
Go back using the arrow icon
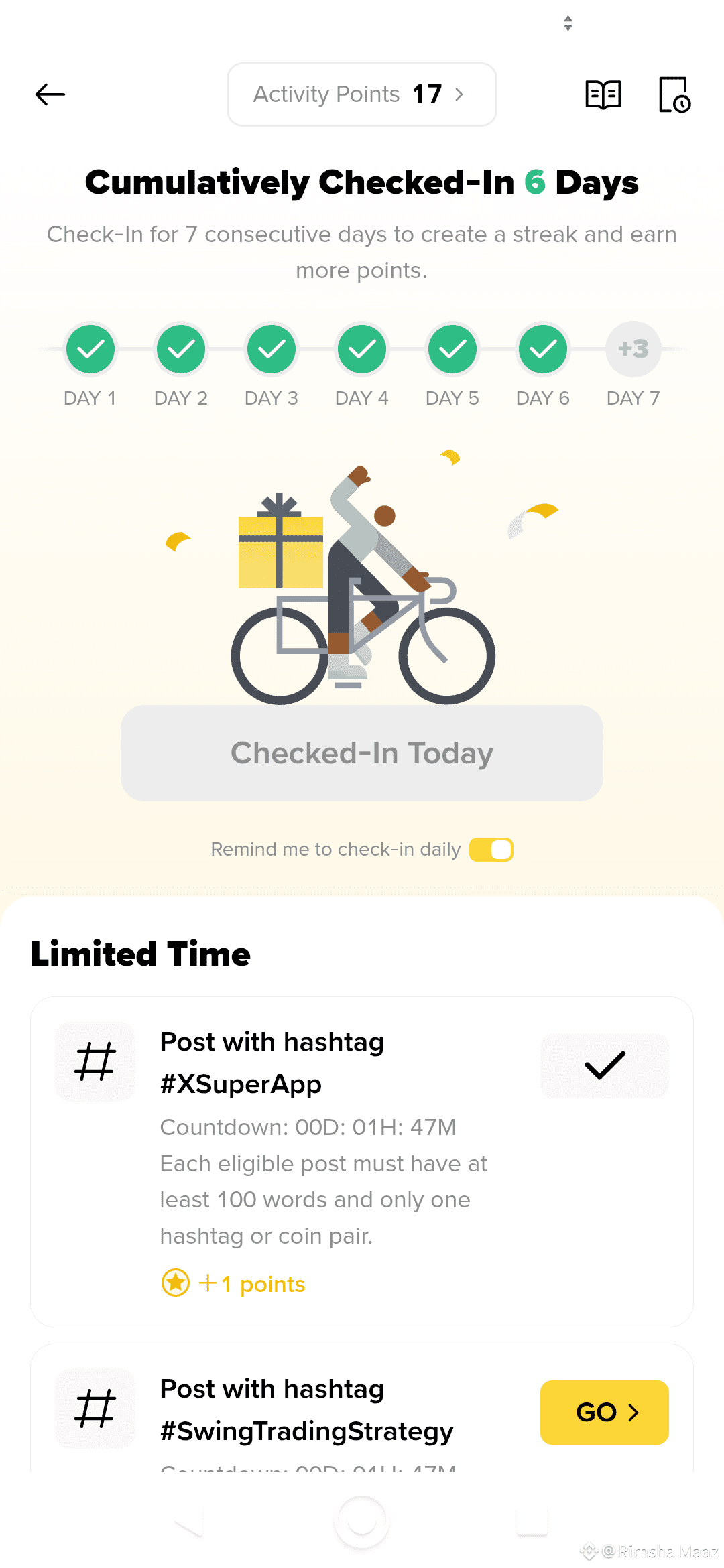point(50,94)
